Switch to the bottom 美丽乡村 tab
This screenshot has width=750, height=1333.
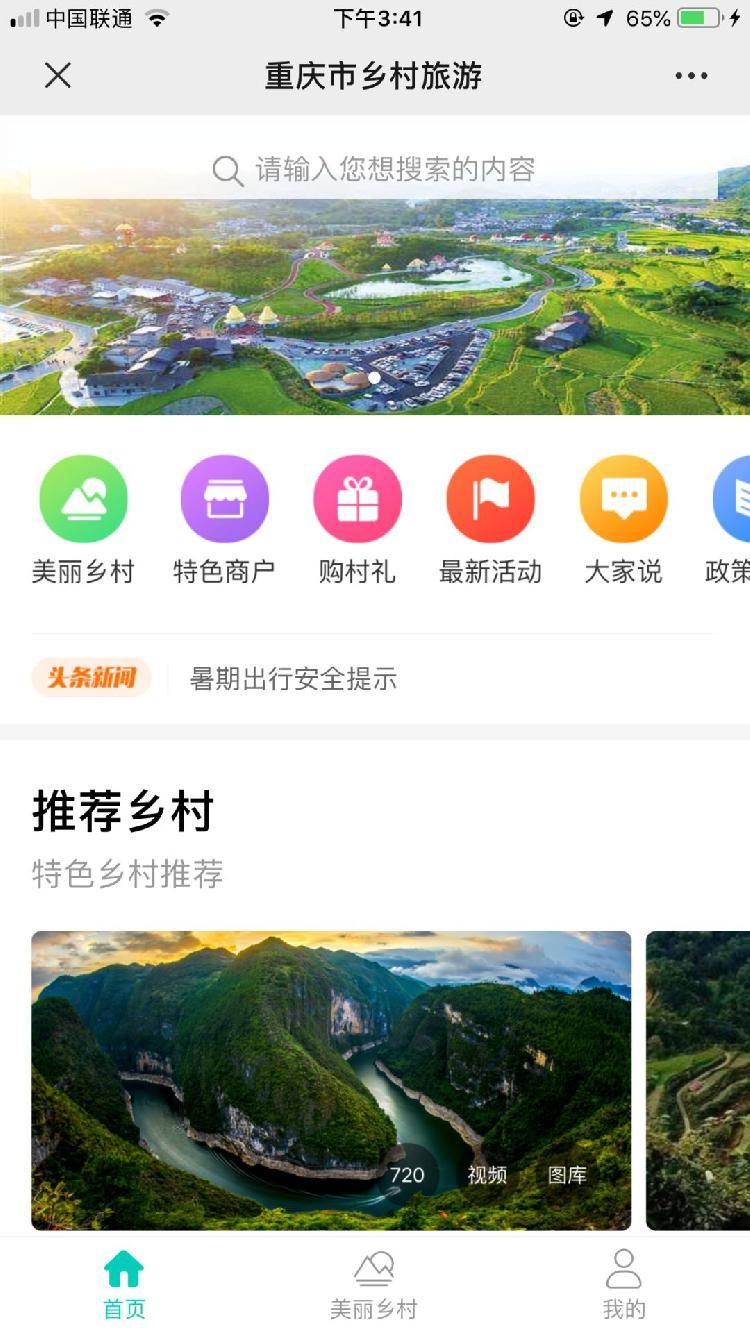pyautogui.click(x=374, y=1285)
